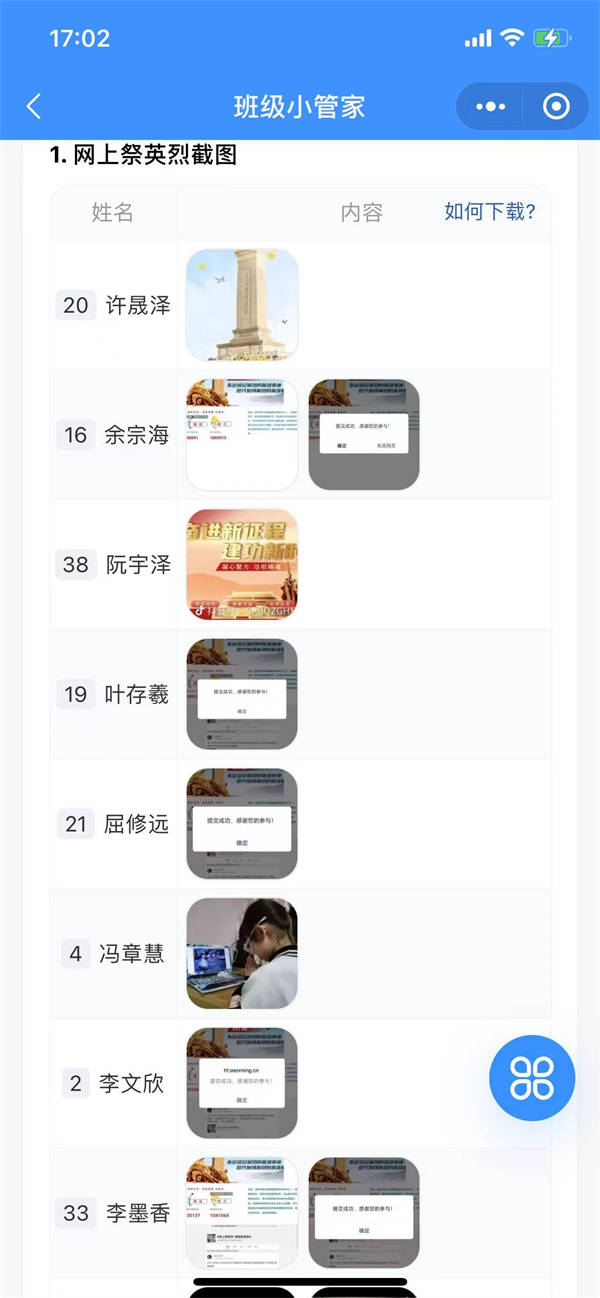Open 阮宇泽's submitted image
Viewport: 600px width, 1298px height.
click(242, 565)
